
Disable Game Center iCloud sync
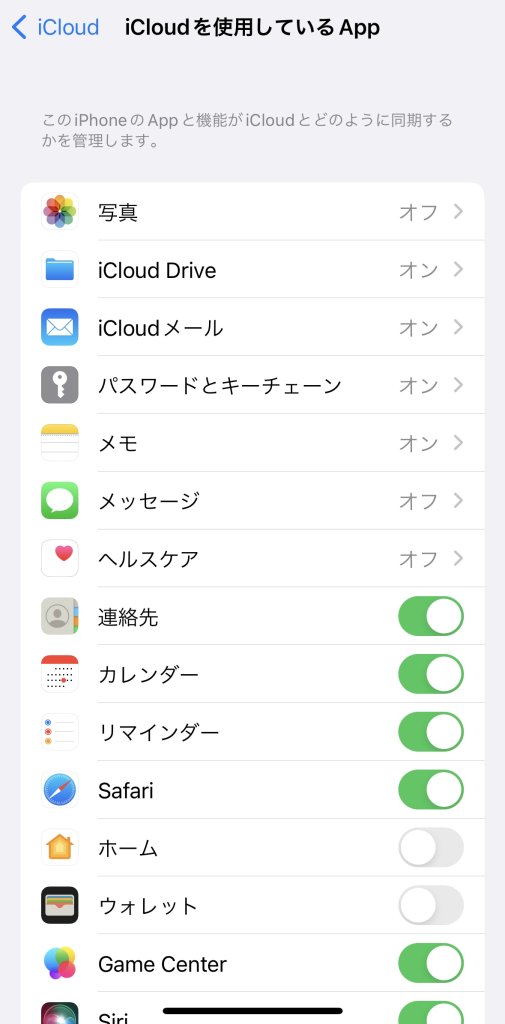coord(431,963)
